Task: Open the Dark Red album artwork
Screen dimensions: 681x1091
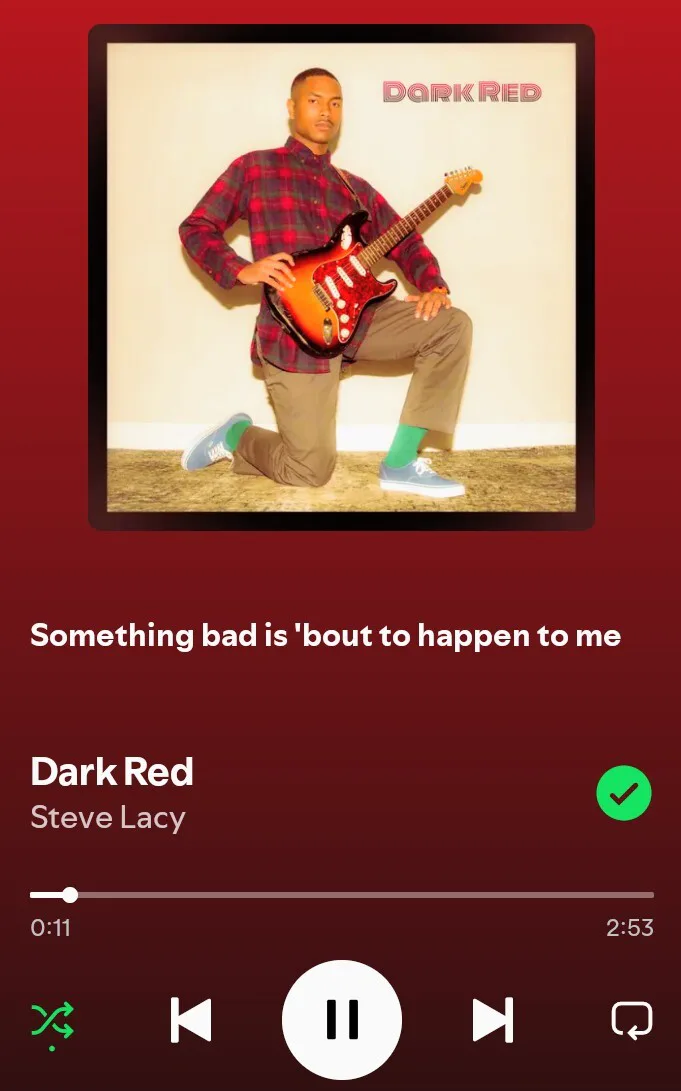Action: pyautogui.click(x=341, y=277)
